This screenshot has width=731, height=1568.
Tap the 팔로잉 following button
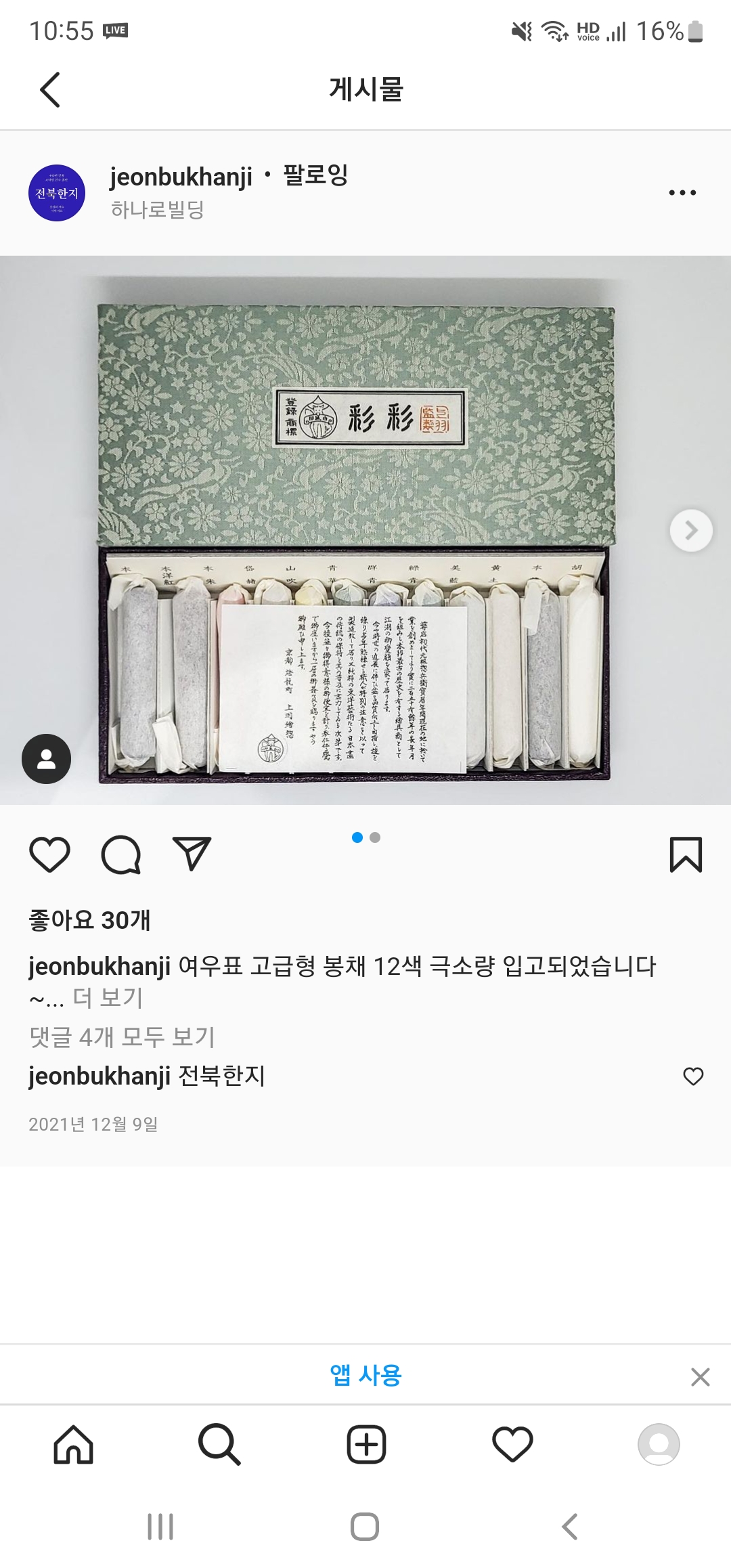[x=315, y=176]
